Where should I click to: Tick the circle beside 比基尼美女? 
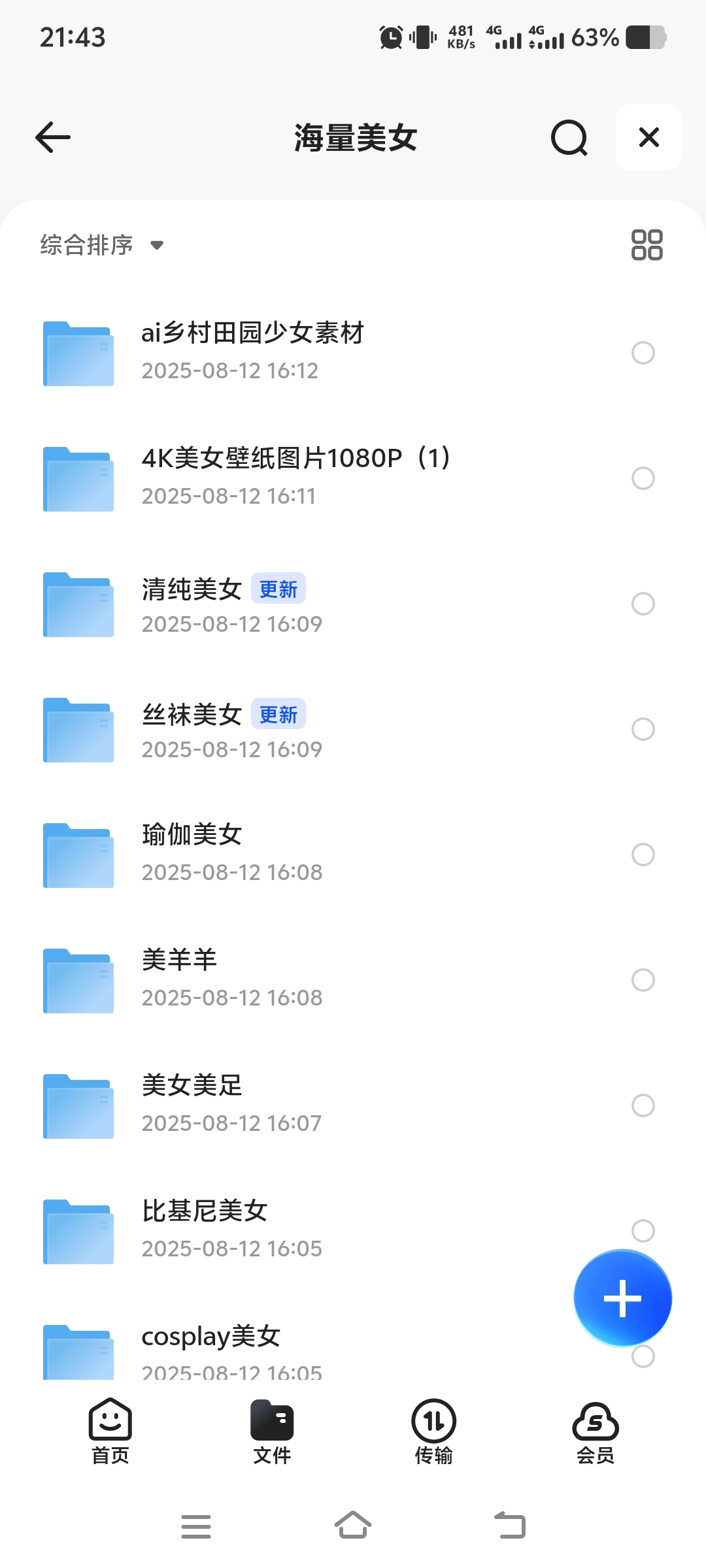point(643,1230)
